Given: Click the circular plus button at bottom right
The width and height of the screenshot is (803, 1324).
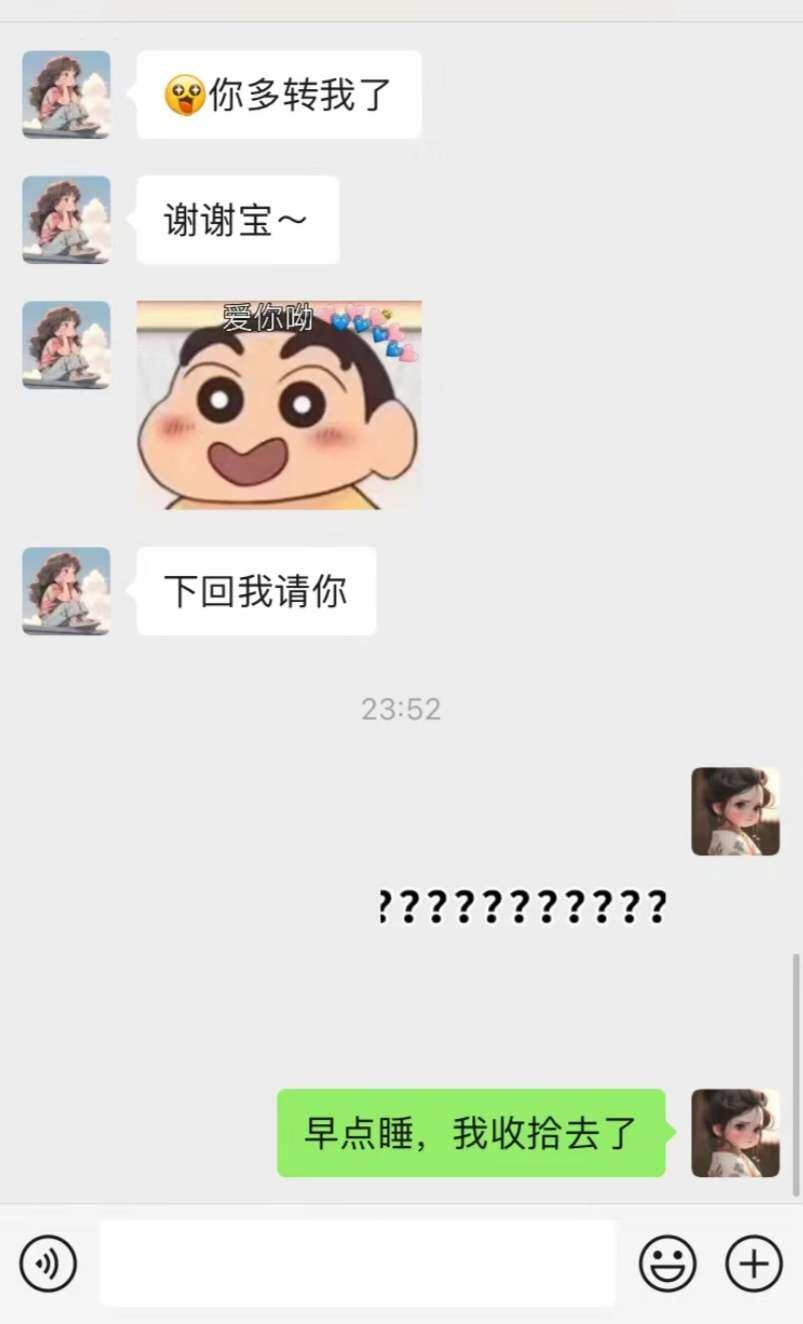Looking at the screenshot, I should click(753, 1263).
